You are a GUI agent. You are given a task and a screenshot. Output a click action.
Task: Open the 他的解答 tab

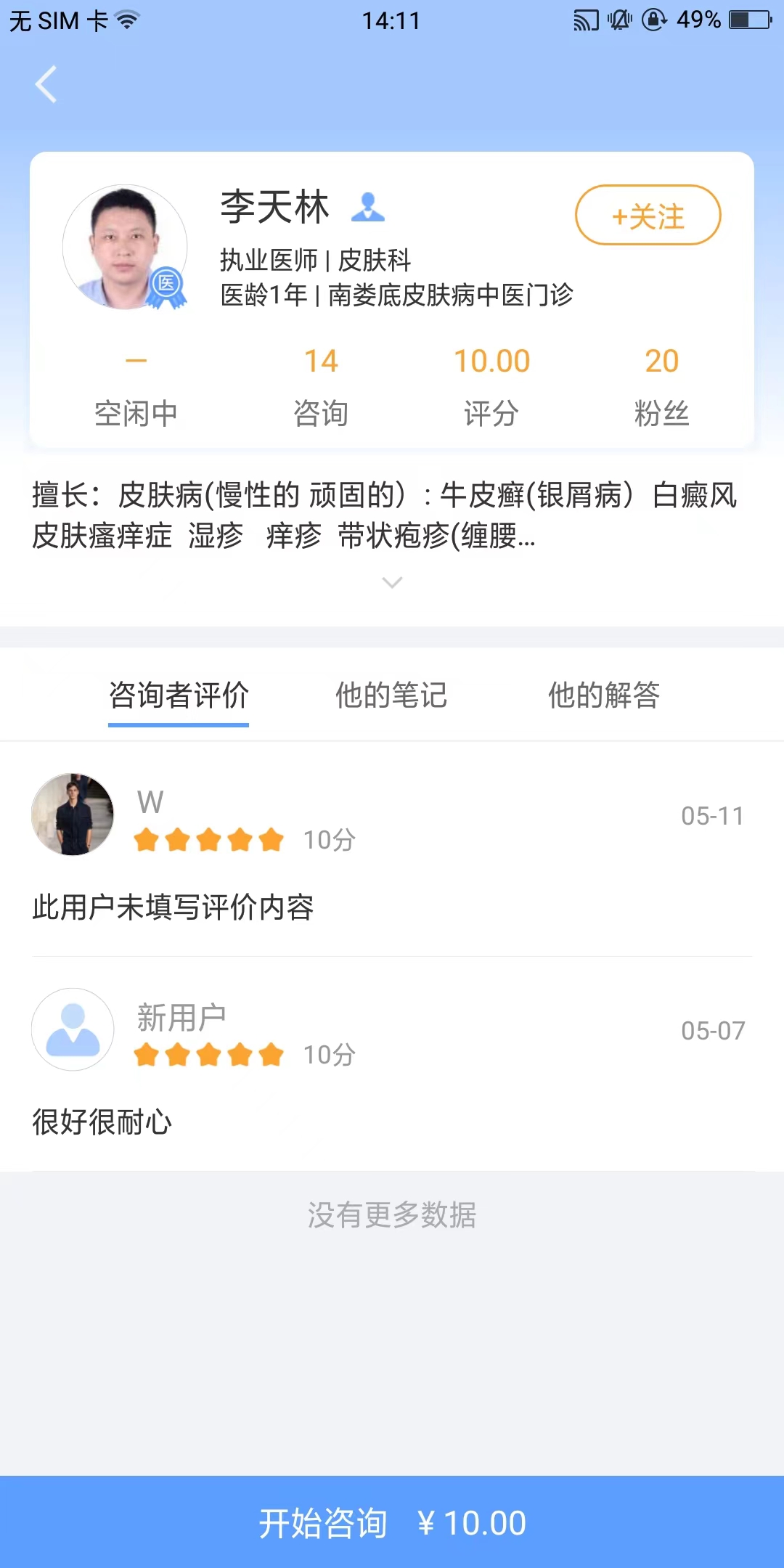pos(604,695)
